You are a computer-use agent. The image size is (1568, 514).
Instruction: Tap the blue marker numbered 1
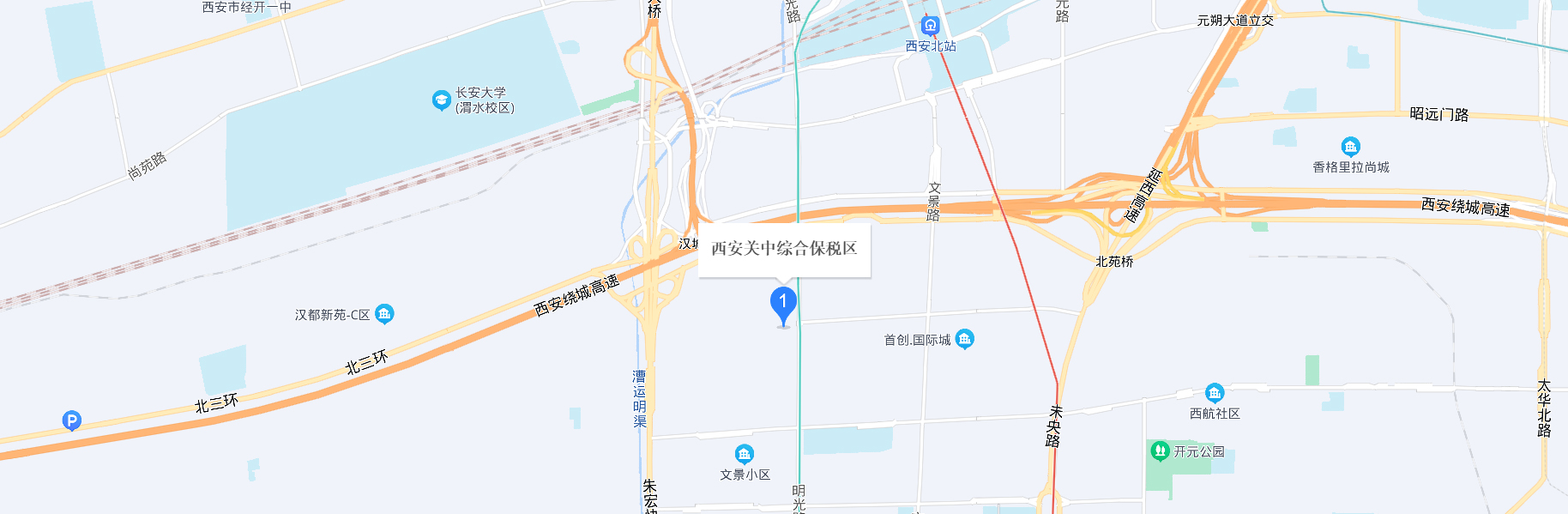[783, 305]
